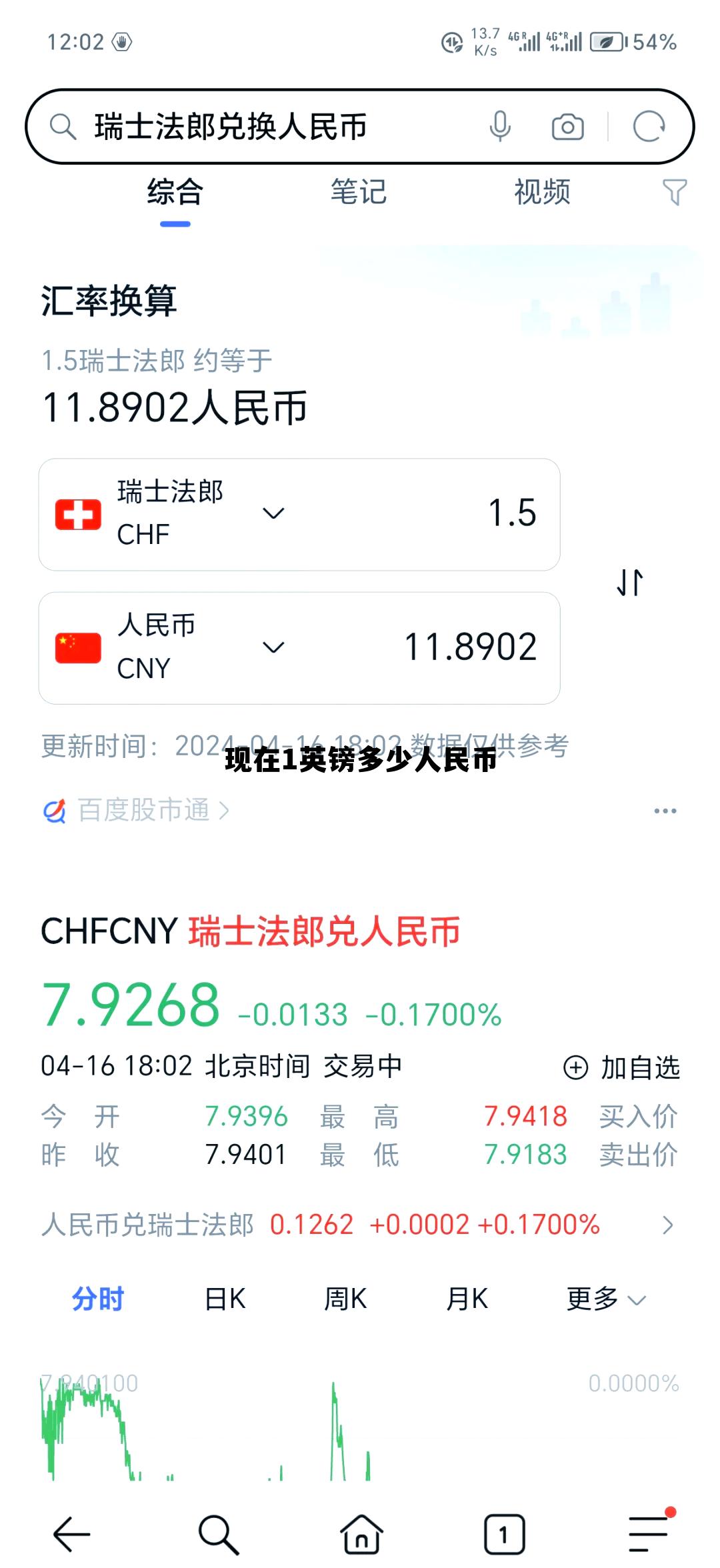Open search result filters via the funnel icon
720x1568 pixels.
(675, 193)
